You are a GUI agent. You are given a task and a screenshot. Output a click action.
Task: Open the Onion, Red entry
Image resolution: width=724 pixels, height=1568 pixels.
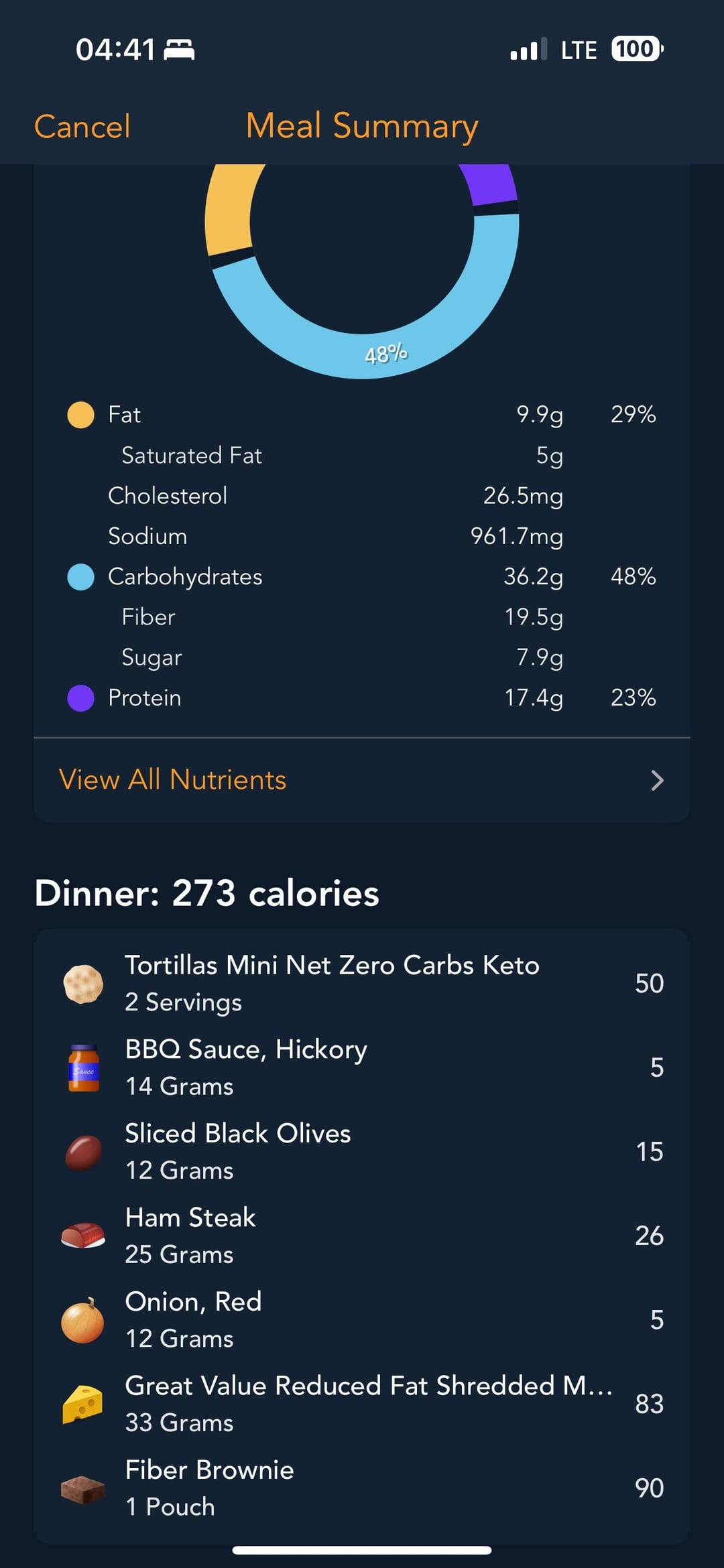click(362, 1320)
